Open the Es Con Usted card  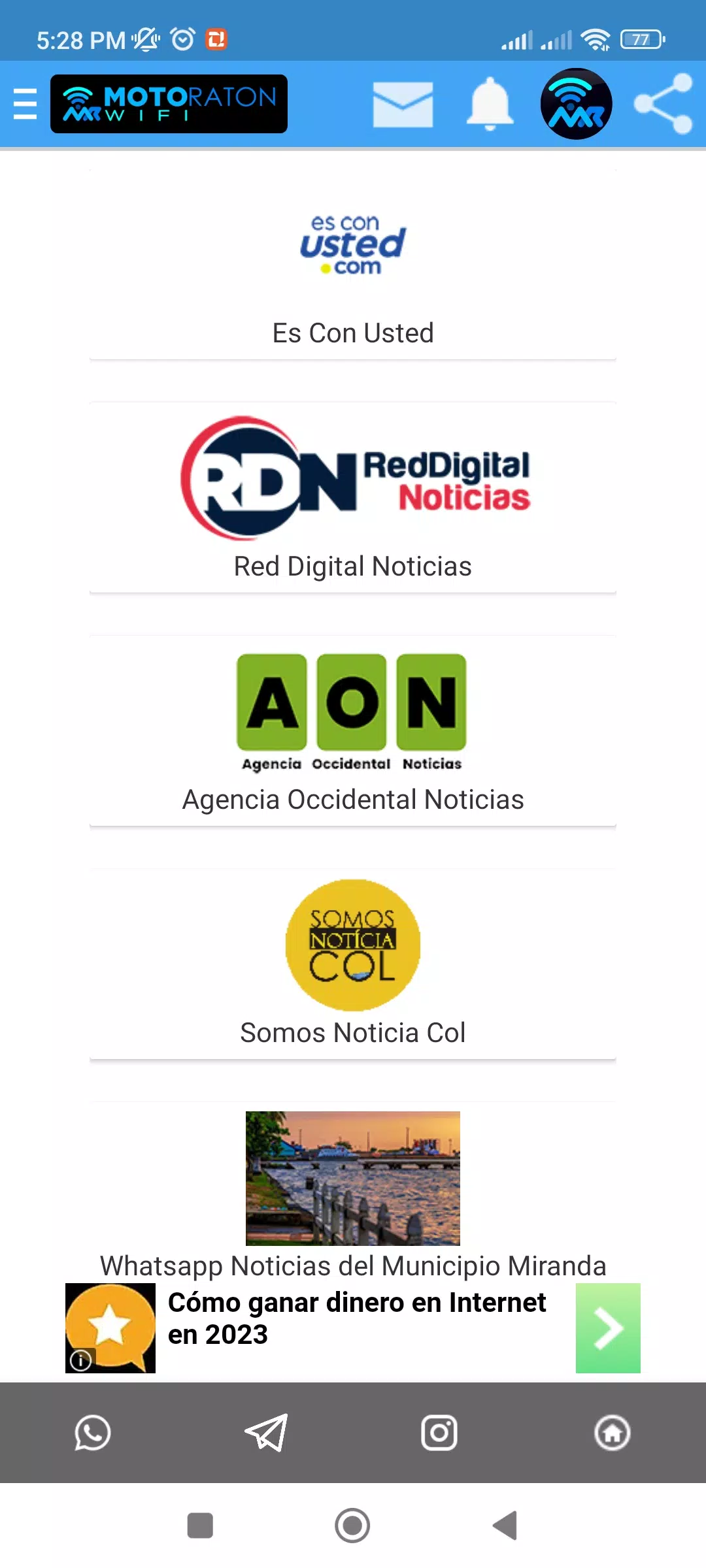pyautogui.click(x=353, y=265)
